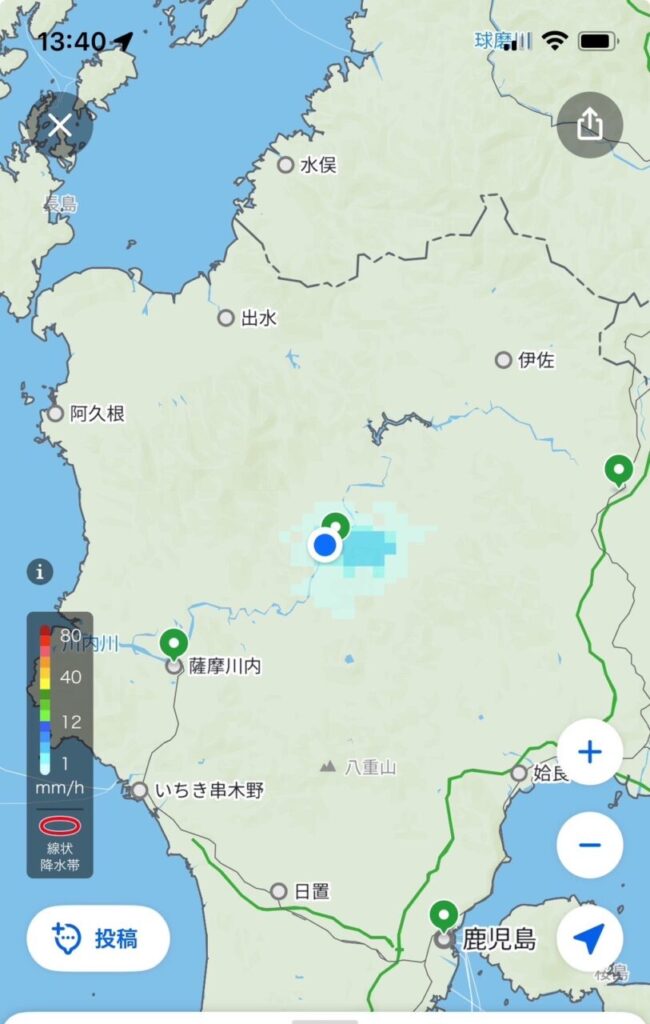
Task: Tap the 投稿 button to post a report
Action: [98, 938]
